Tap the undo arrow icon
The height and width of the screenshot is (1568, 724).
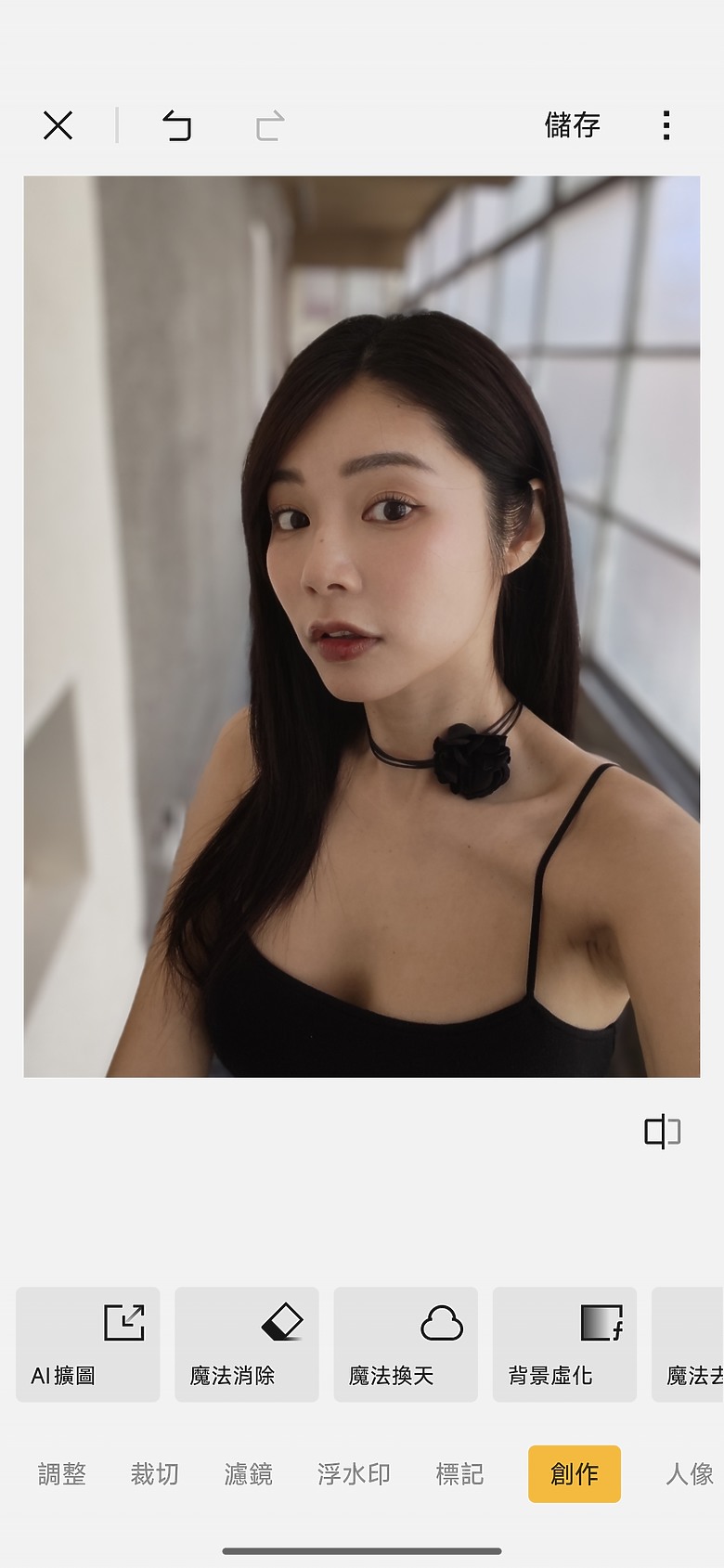pyautogui.click(x=176, y=123)
